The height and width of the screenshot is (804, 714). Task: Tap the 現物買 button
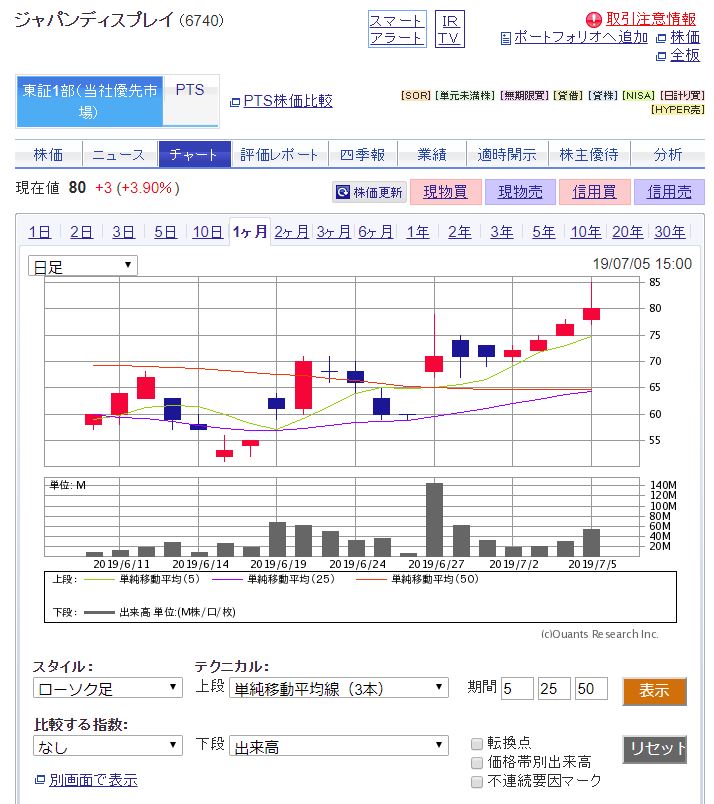tap(447, 192)
